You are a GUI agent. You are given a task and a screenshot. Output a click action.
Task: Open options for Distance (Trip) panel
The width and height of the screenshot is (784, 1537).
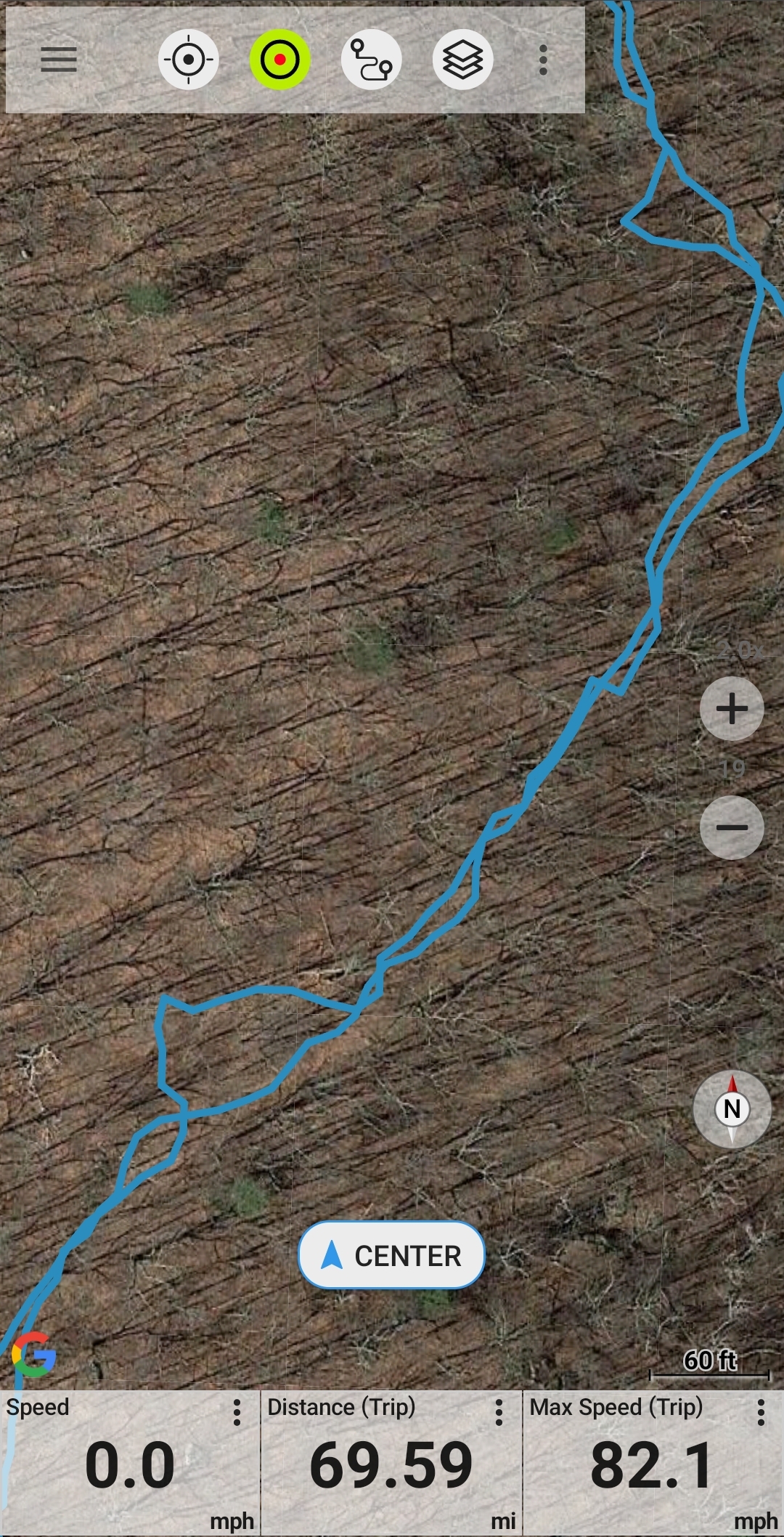click(499, 1413)
